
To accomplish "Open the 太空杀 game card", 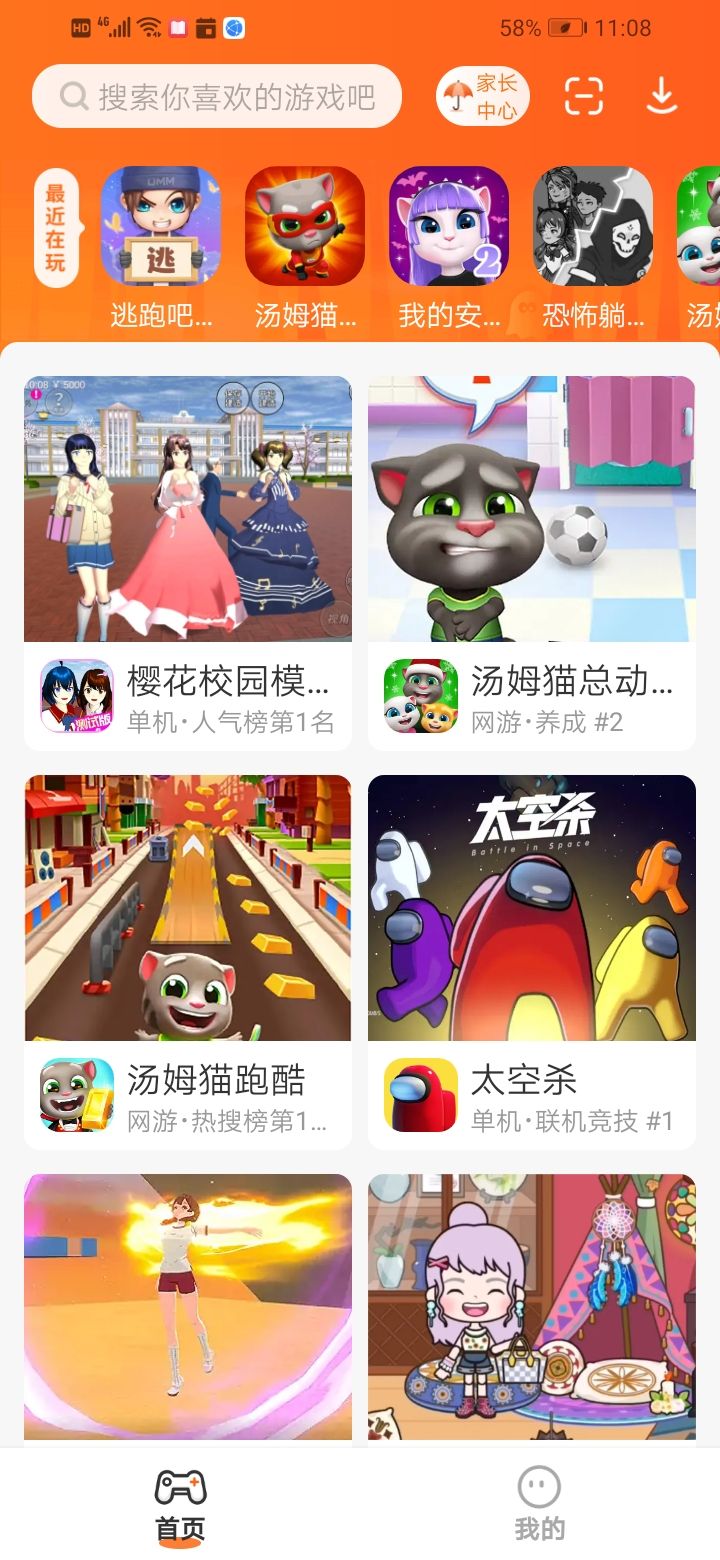I will point(532,961).
